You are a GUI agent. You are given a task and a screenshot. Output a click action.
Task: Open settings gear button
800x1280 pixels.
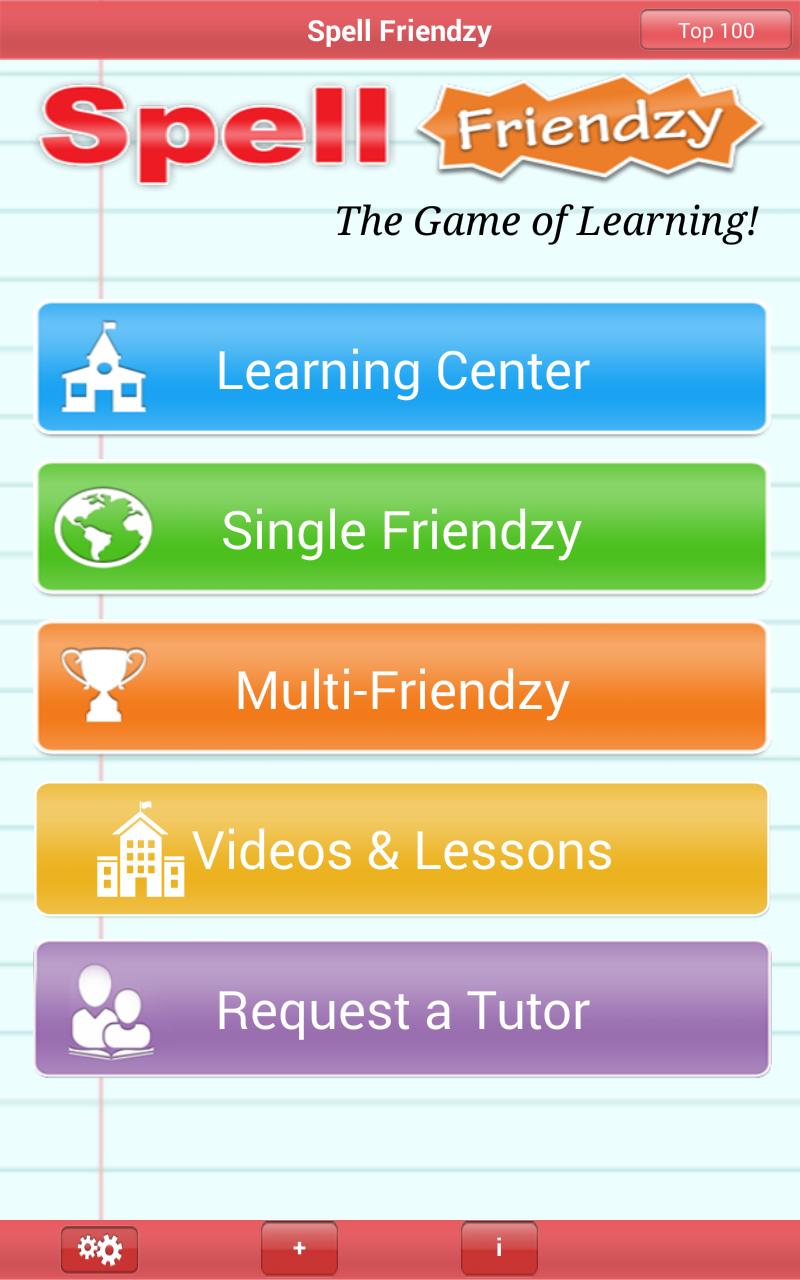(x=99, y=1248)
